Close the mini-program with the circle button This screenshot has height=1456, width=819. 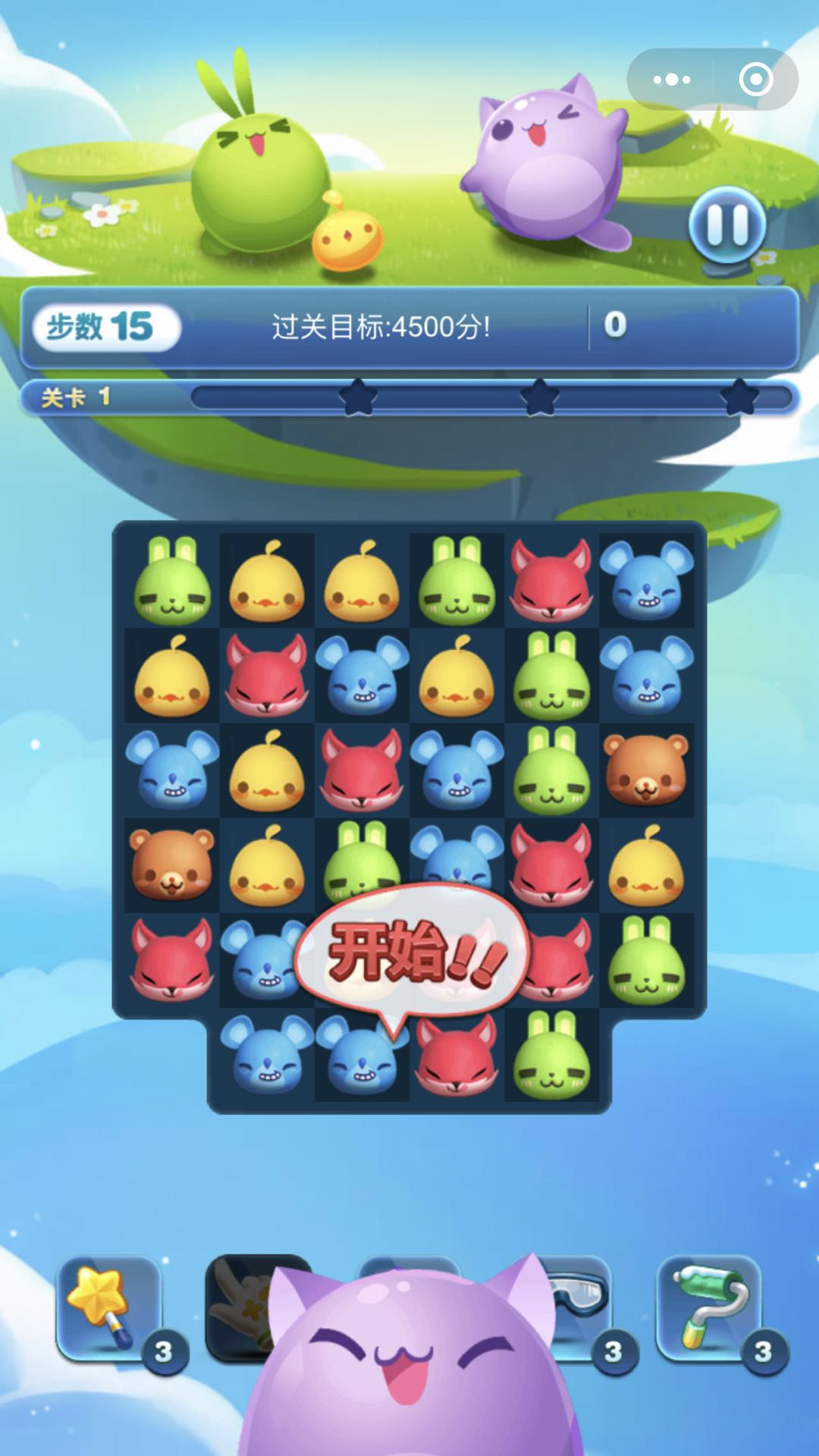[x=755, y=80]
